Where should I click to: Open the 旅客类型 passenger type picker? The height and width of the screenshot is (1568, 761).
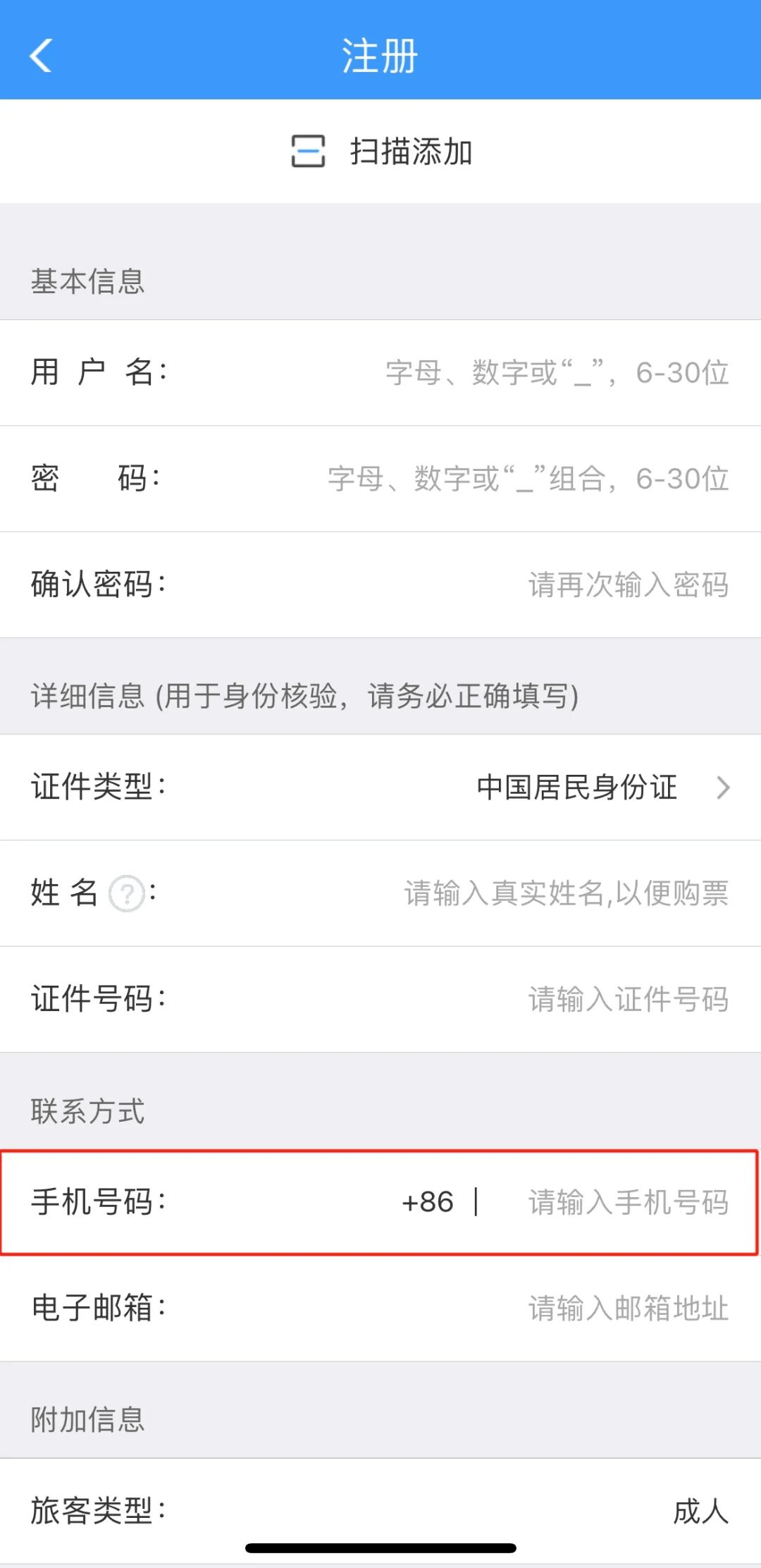coord(380,1511)
